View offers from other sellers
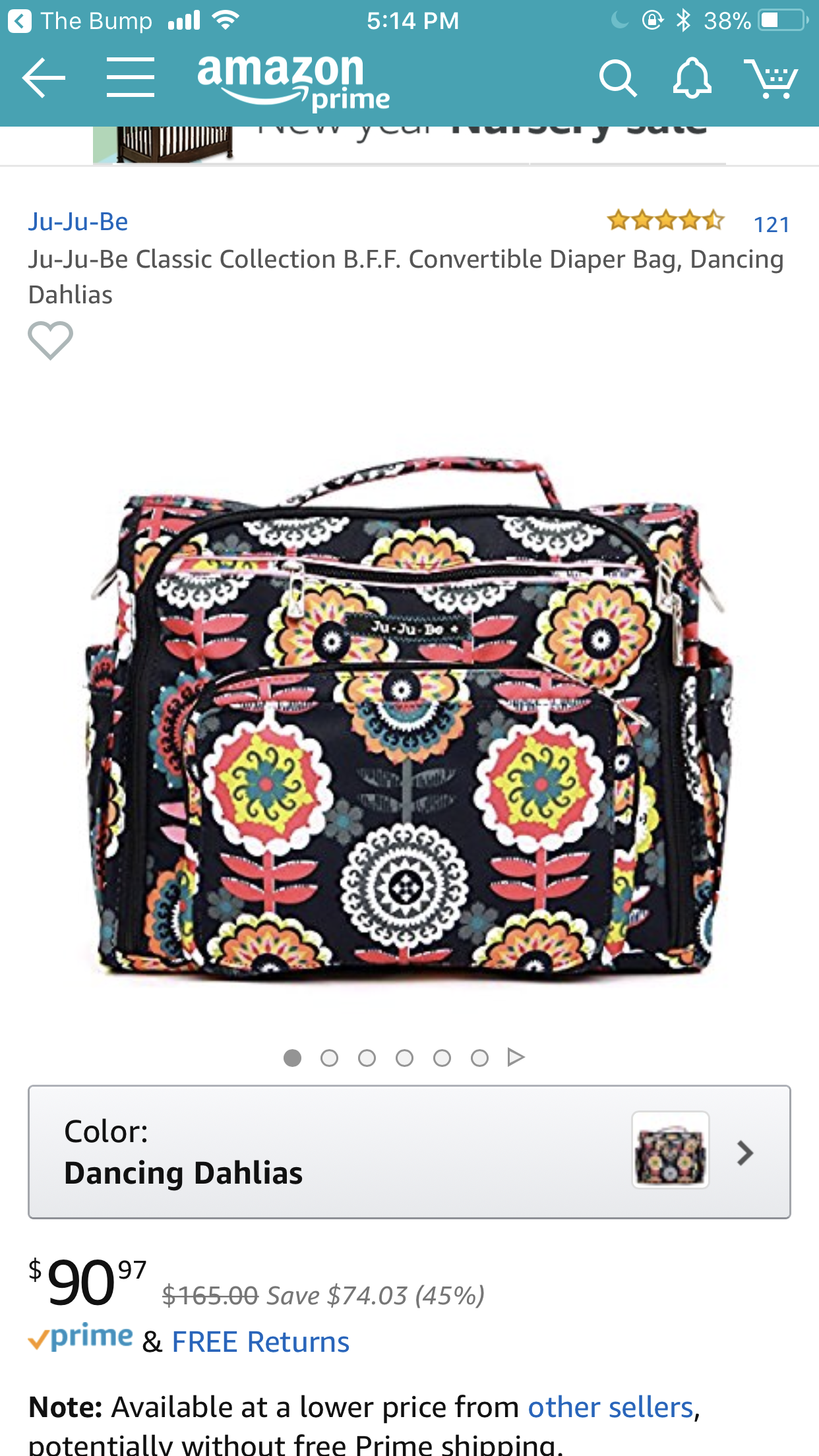This screenshot has height=1456, width=819. pos(611,1407)
